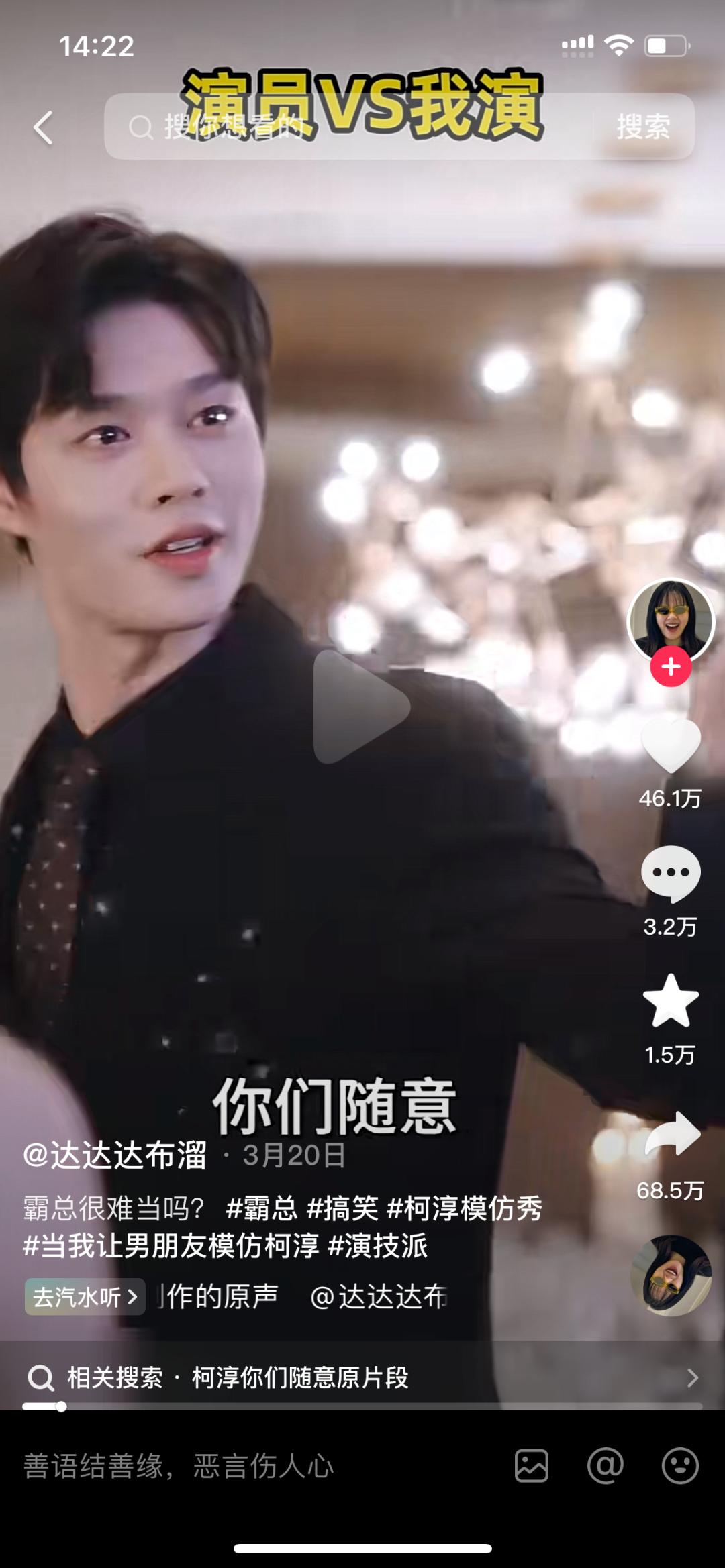This screenshot has height=1568, width=725.
Task: Follow the creator via red plus
Action: click(x=671, y=667)
